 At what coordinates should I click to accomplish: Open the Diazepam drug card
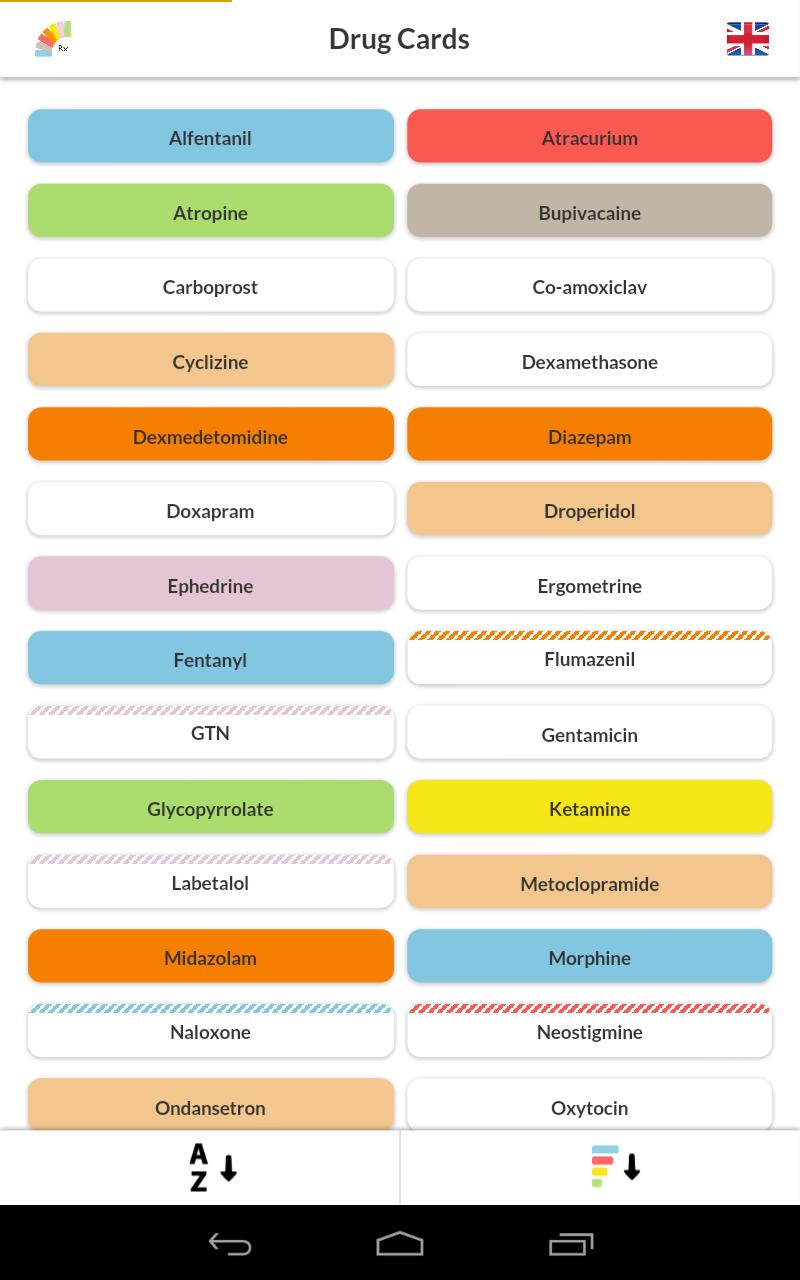pyautogui.click(x=589, y=435)
